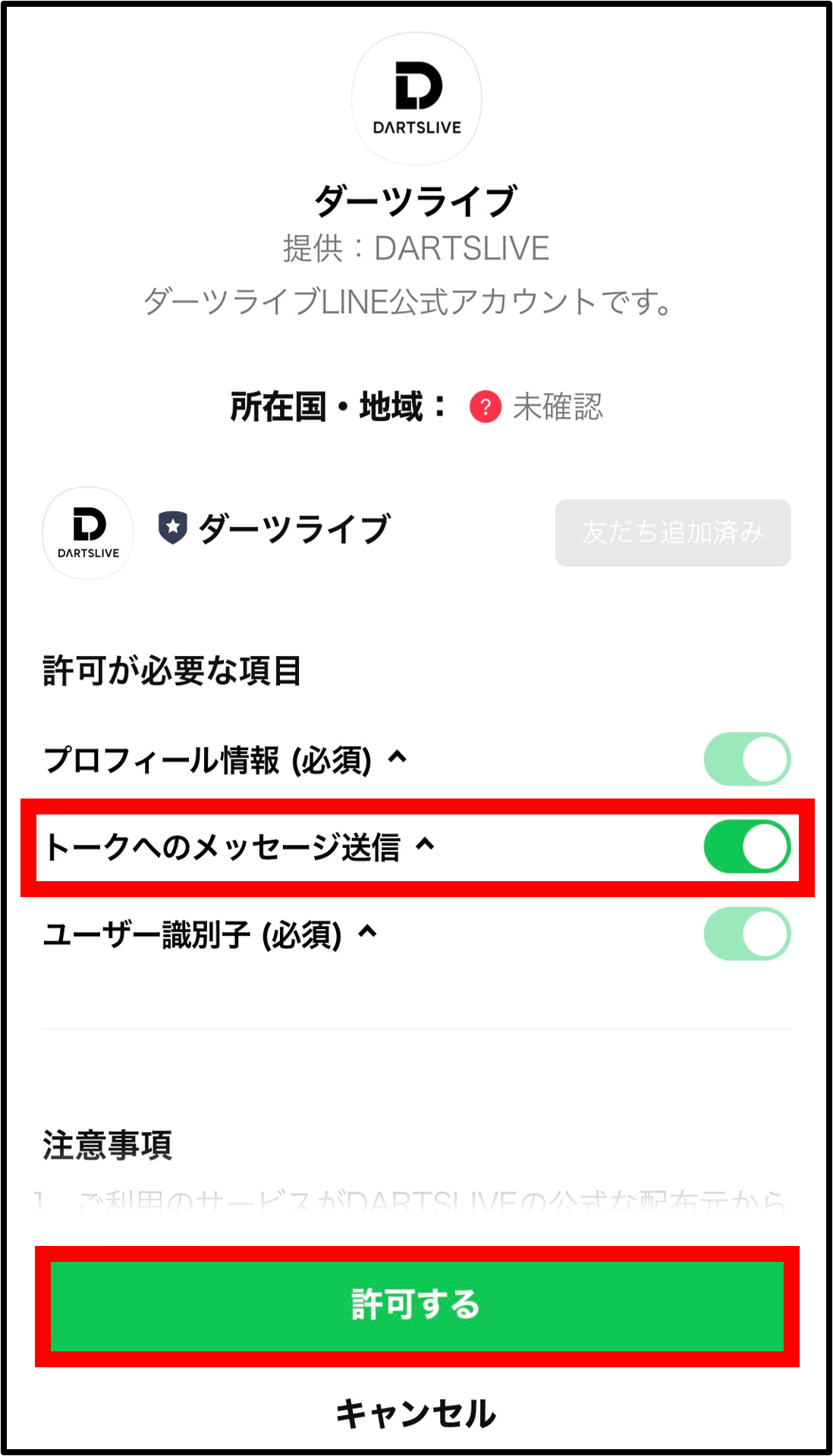
Task: Expand トークへのメッセージ送信 details
Action: click(425, 843)
